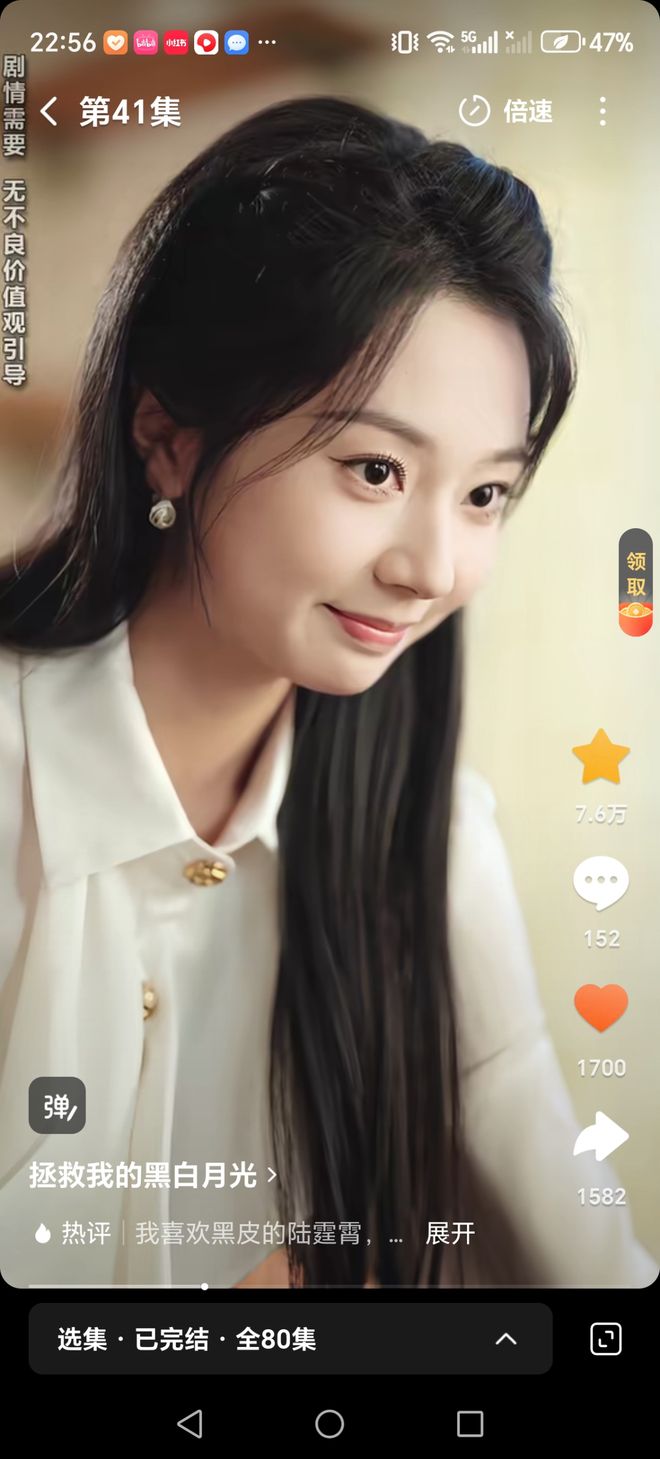Tap the 领取 red packet reward
Screen dimensions: 660x1459
tap(635, 582)
